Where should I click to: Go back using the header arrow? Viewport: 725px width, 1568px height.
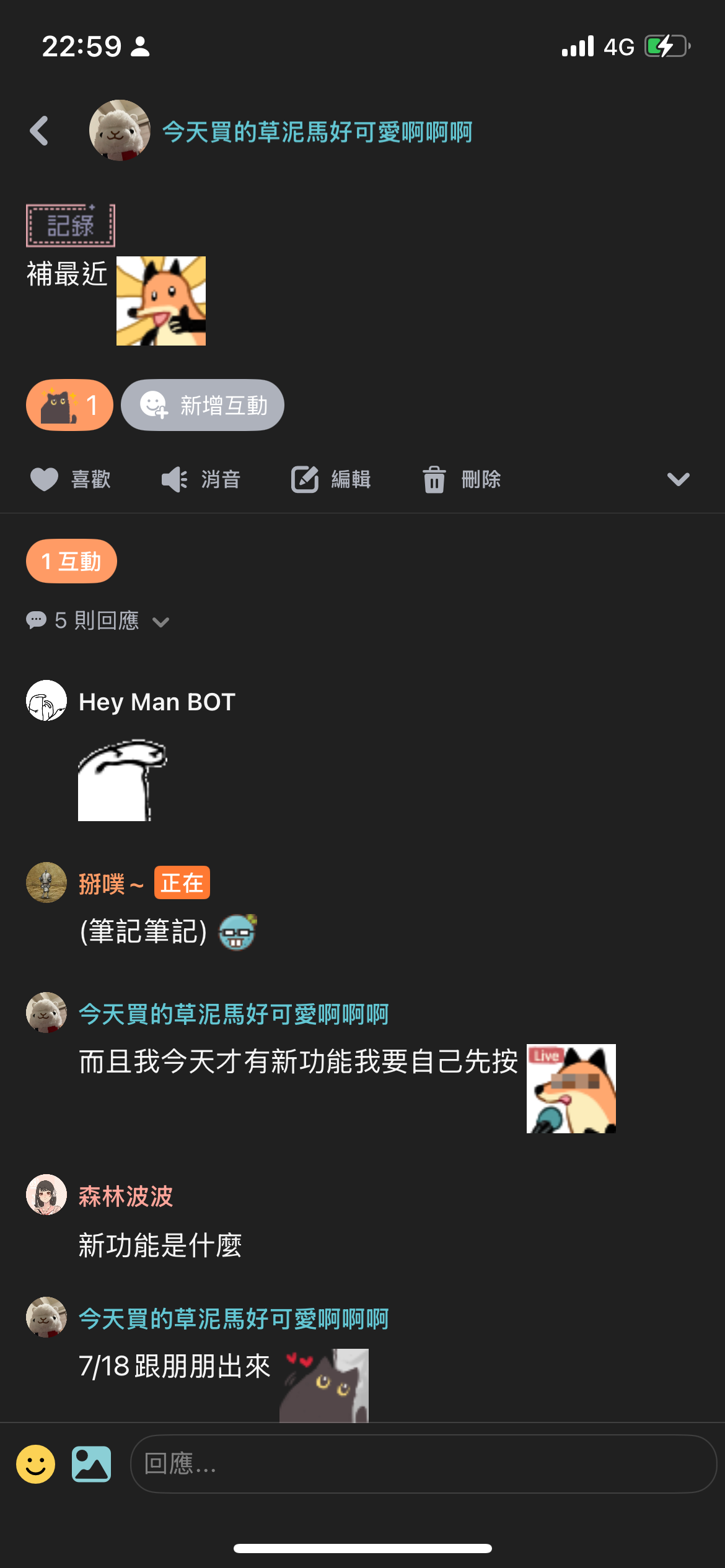(x=39, y=131)
